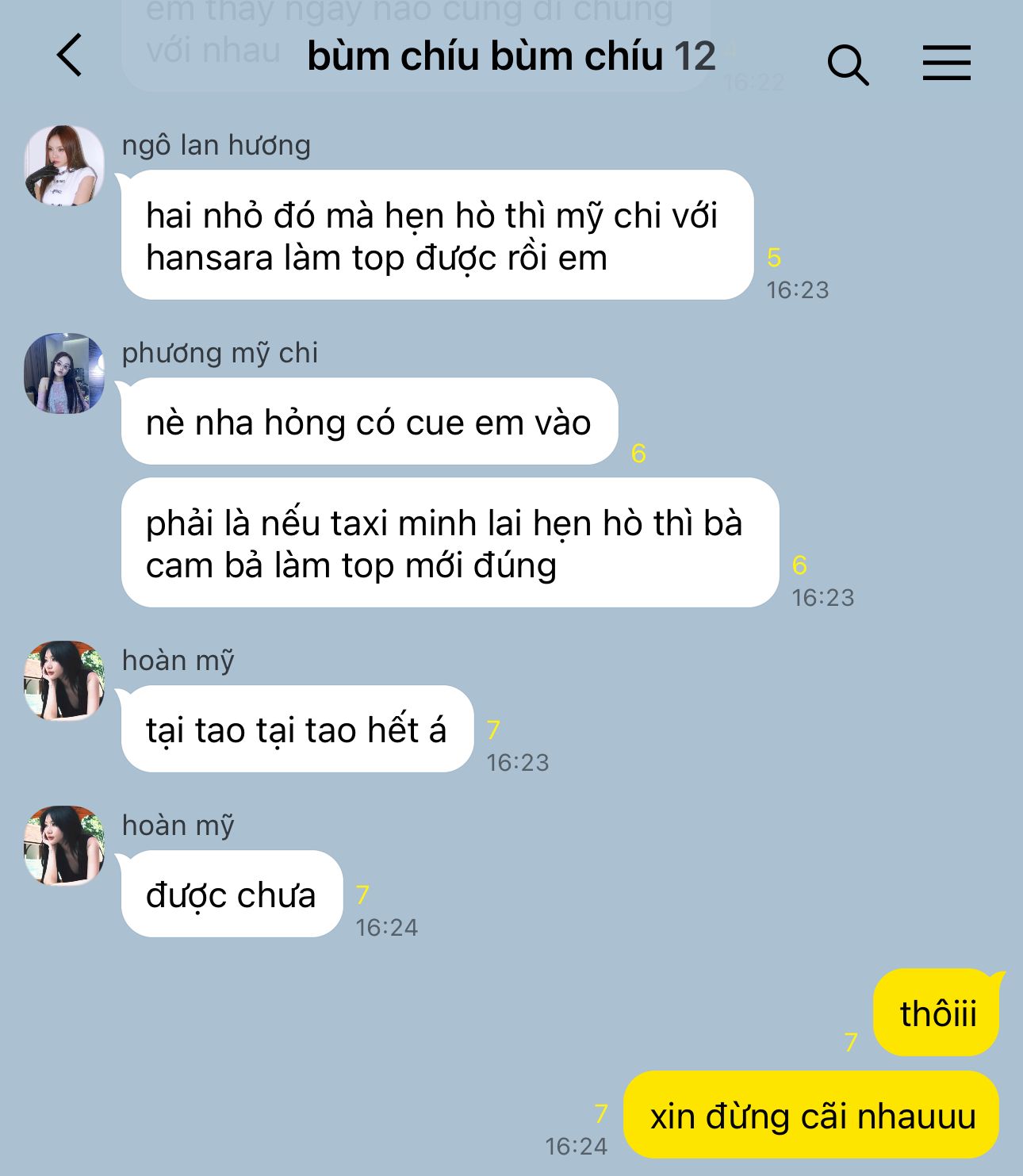Screen dimensions: 1023x1176
Task: View phương mỹ chi's avatar
Action: 64,373
